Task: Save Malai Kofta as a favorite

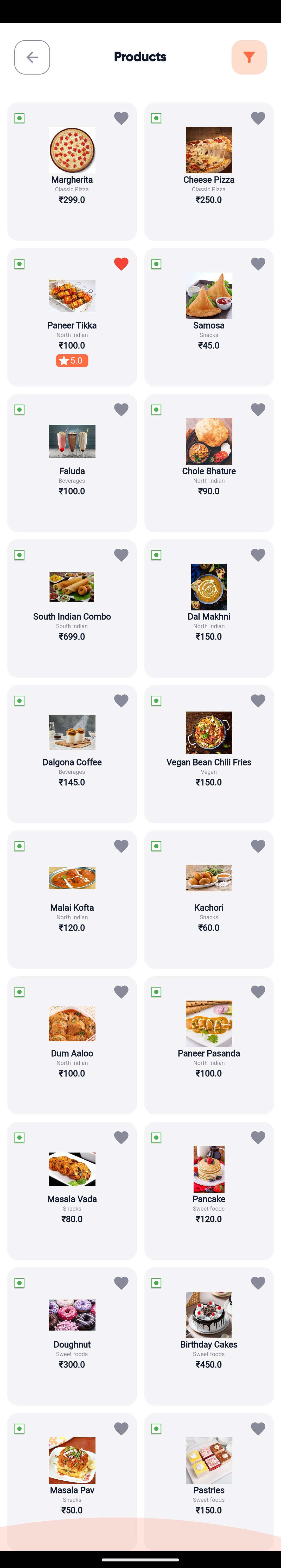Action: [x=121, y=846]
